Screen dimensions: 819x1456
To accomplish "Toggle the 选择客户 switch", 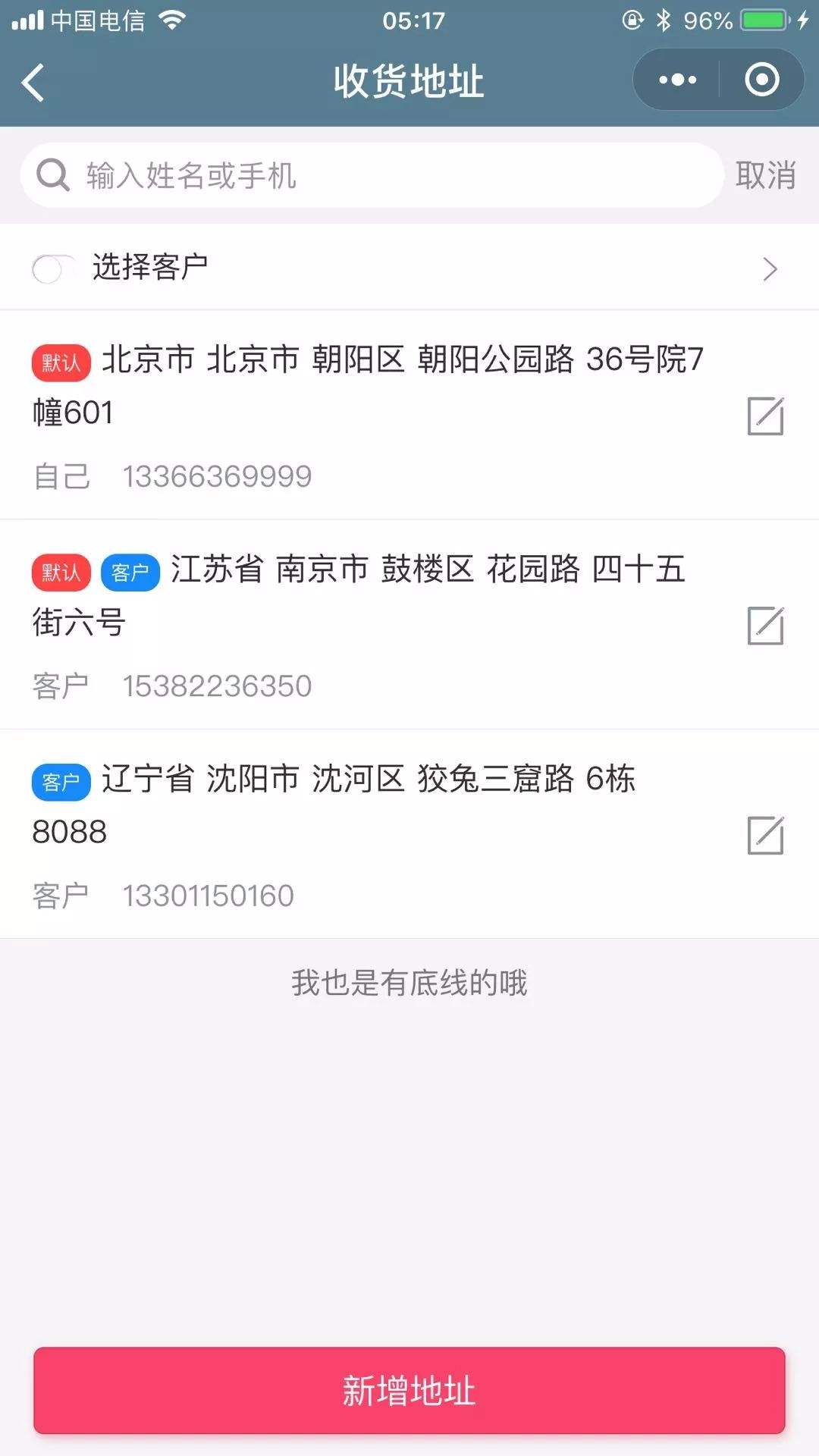I will pyautogui.click(x=53, y=268).
